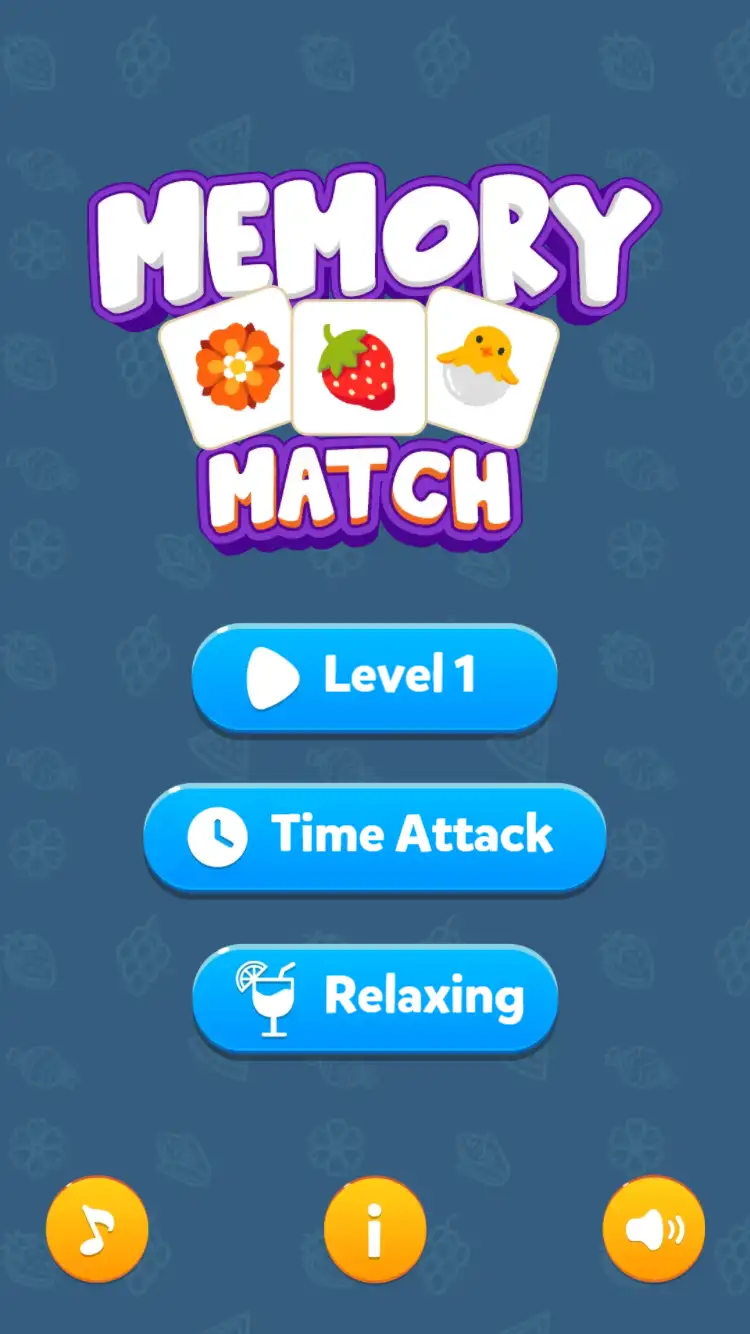
Task: Mute the sound effects speaker
Action: pos(653,1229)
